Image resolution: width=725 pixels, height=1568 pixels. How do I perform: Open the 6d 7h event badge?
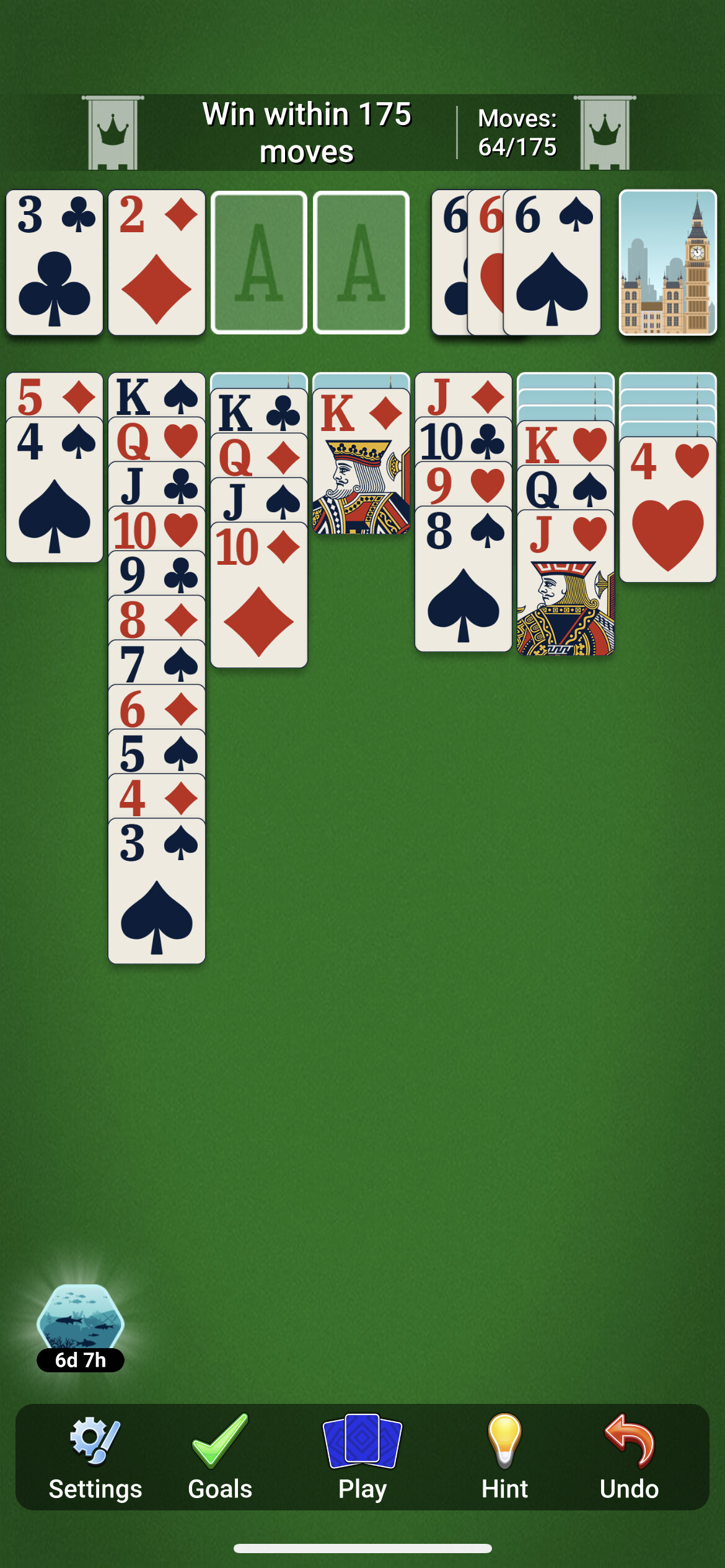[x=81, y=1328]
